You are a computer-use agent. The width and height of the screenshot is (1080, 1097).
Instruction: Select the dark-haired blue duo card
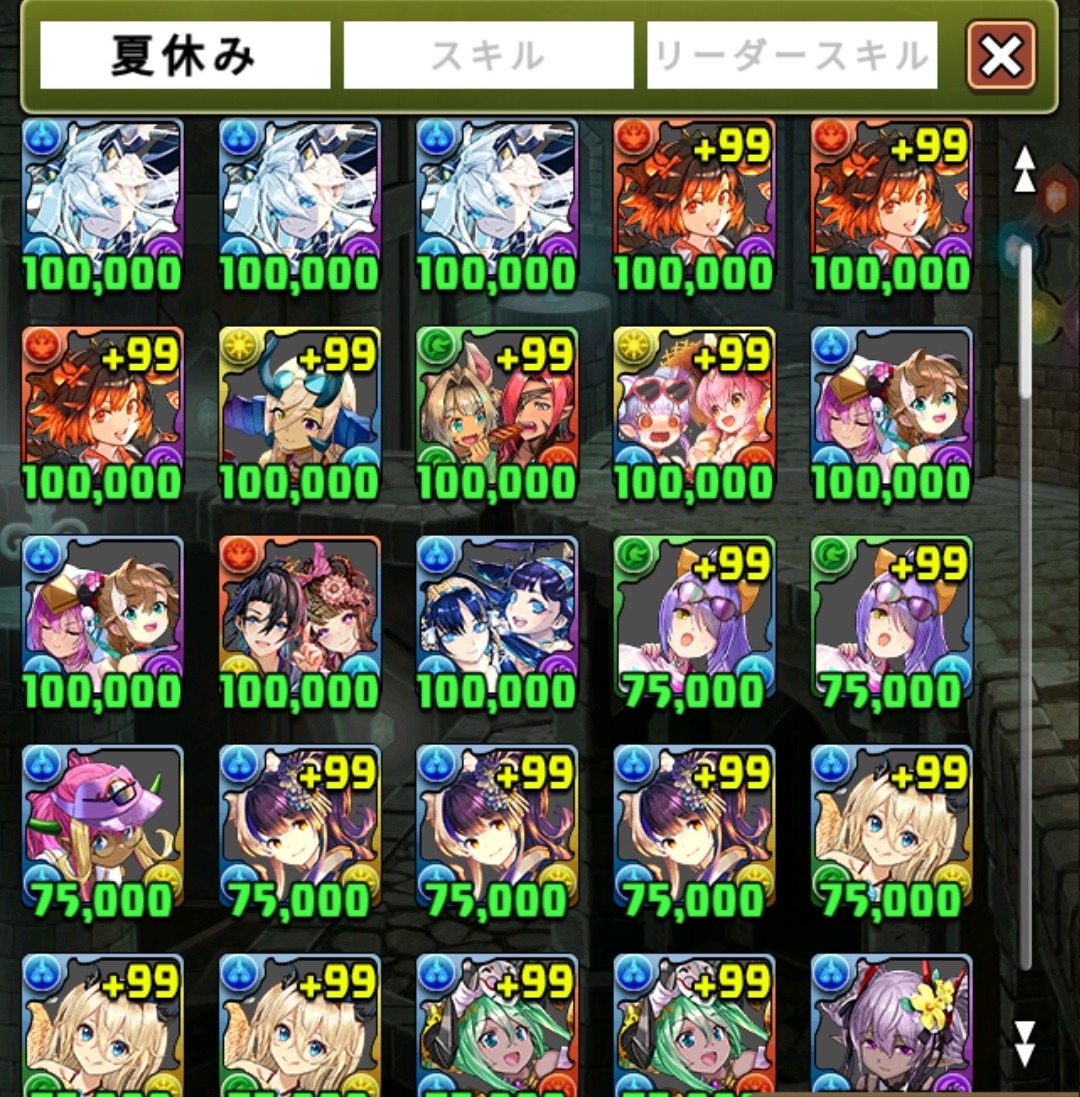[497, 622]
